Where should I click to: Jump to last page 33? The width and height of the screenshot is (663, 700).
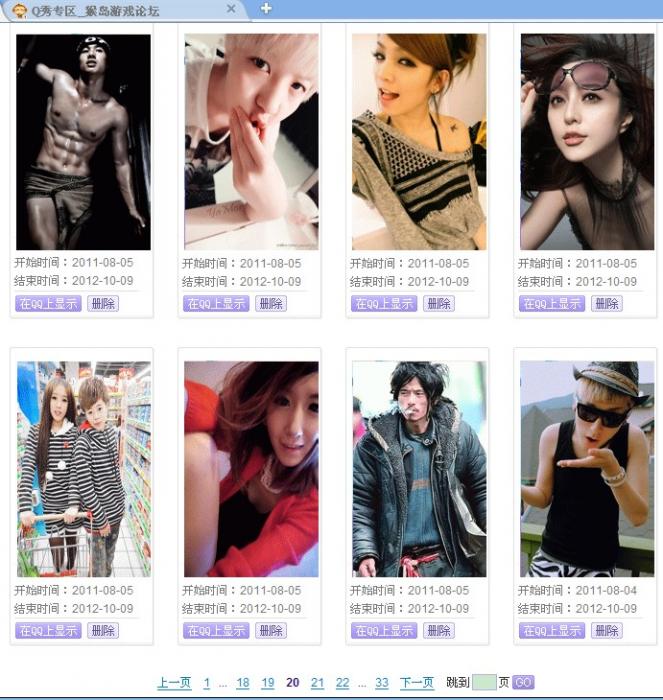[382, 683]
